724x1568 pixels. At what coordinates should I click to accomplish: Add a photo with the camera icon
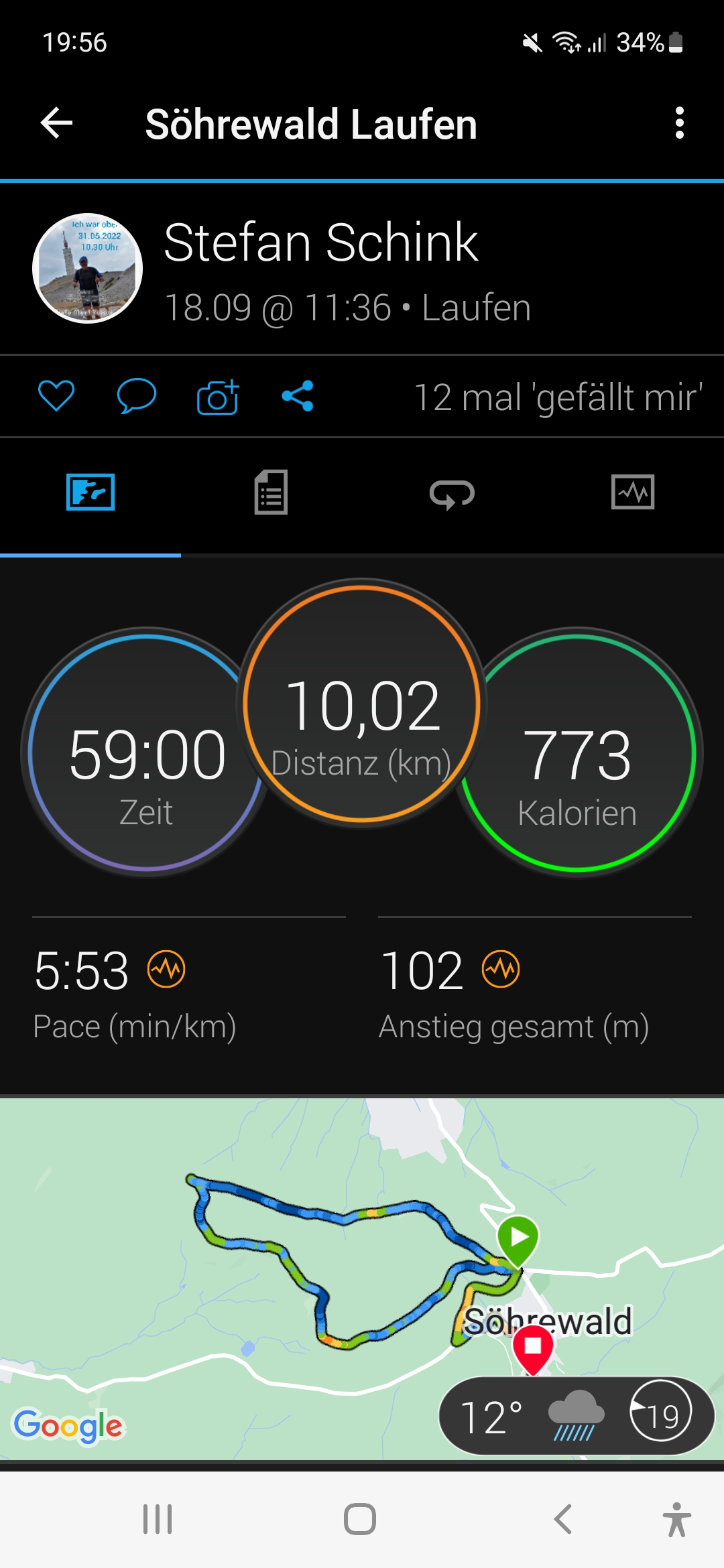click(x=218, y=397)
